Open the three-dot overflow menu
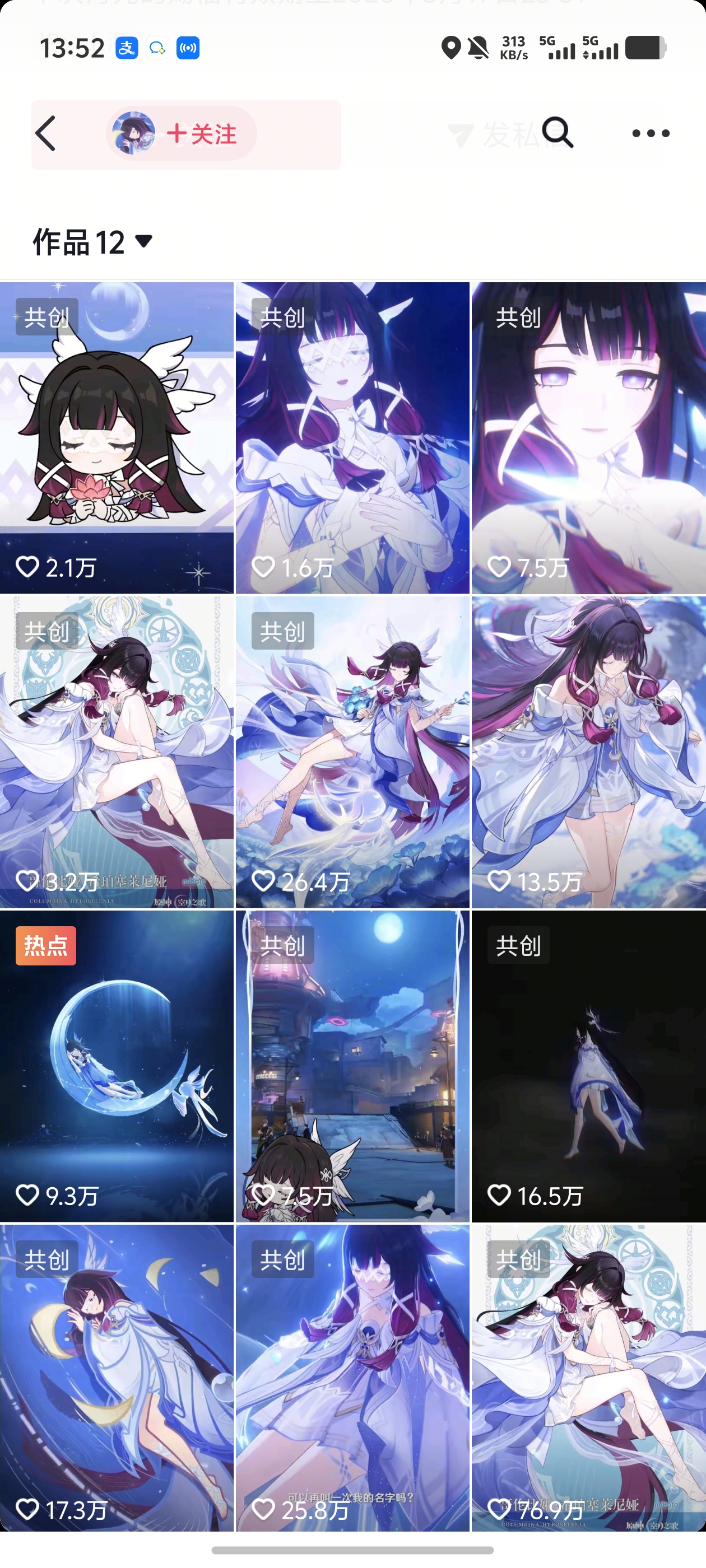The width and height of the screenshot is (706, 1568). tap(651, 133)
